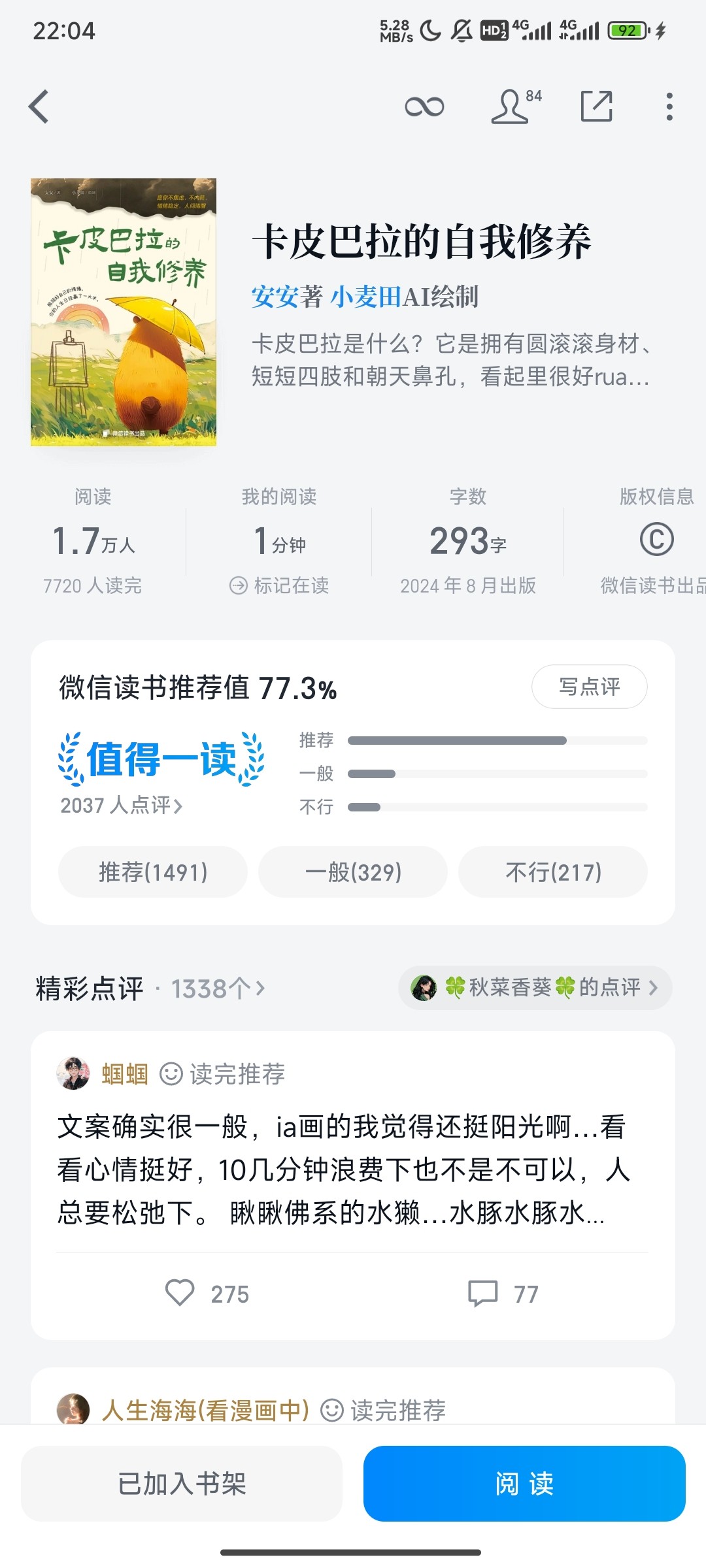View copyright info 版权信息
The height and width of the screenshot is (1568, 706).
(x=656, y=540)
